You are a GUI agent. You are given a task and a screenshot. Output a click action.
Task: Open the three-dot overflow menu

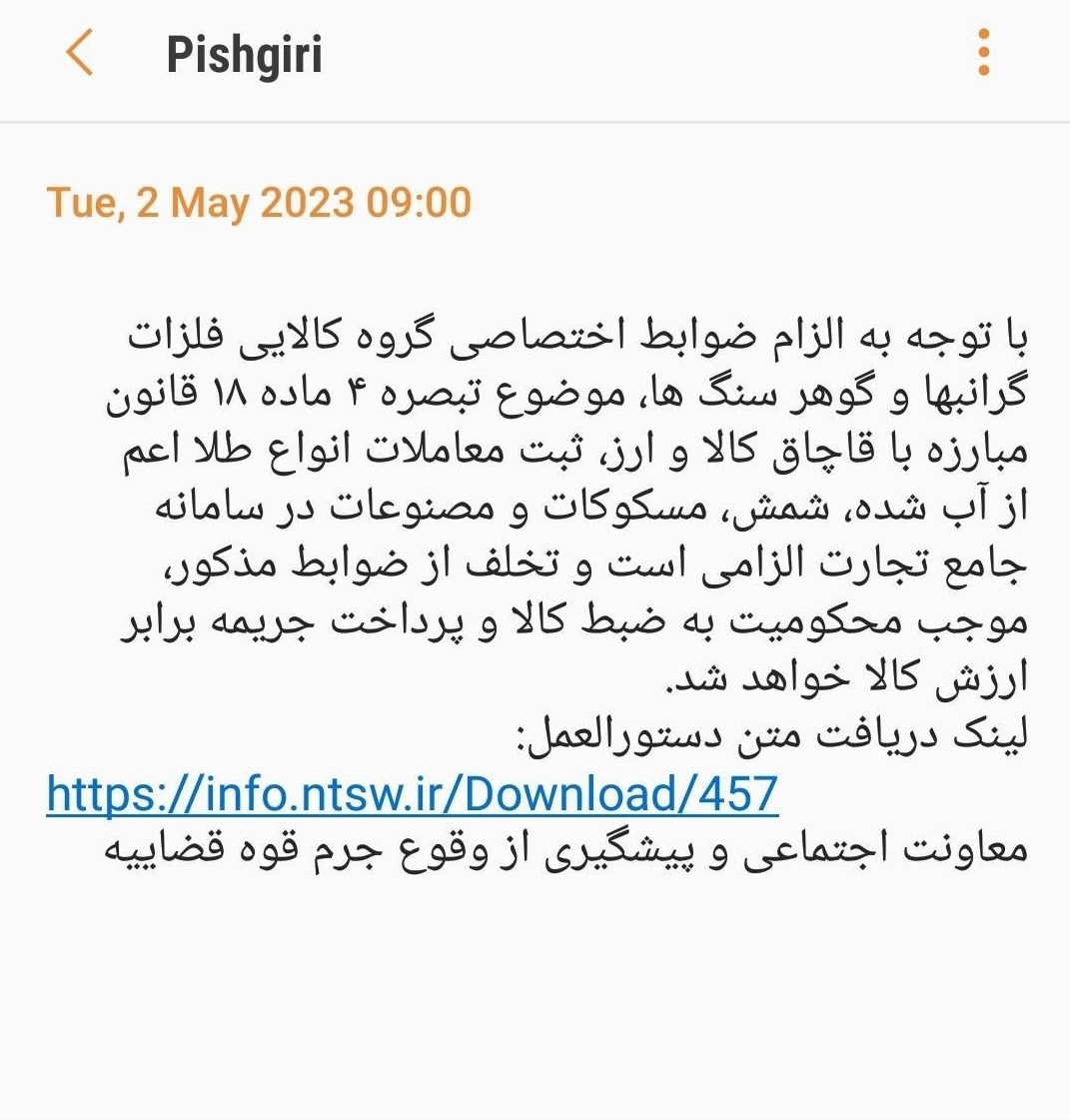(984, 52)
